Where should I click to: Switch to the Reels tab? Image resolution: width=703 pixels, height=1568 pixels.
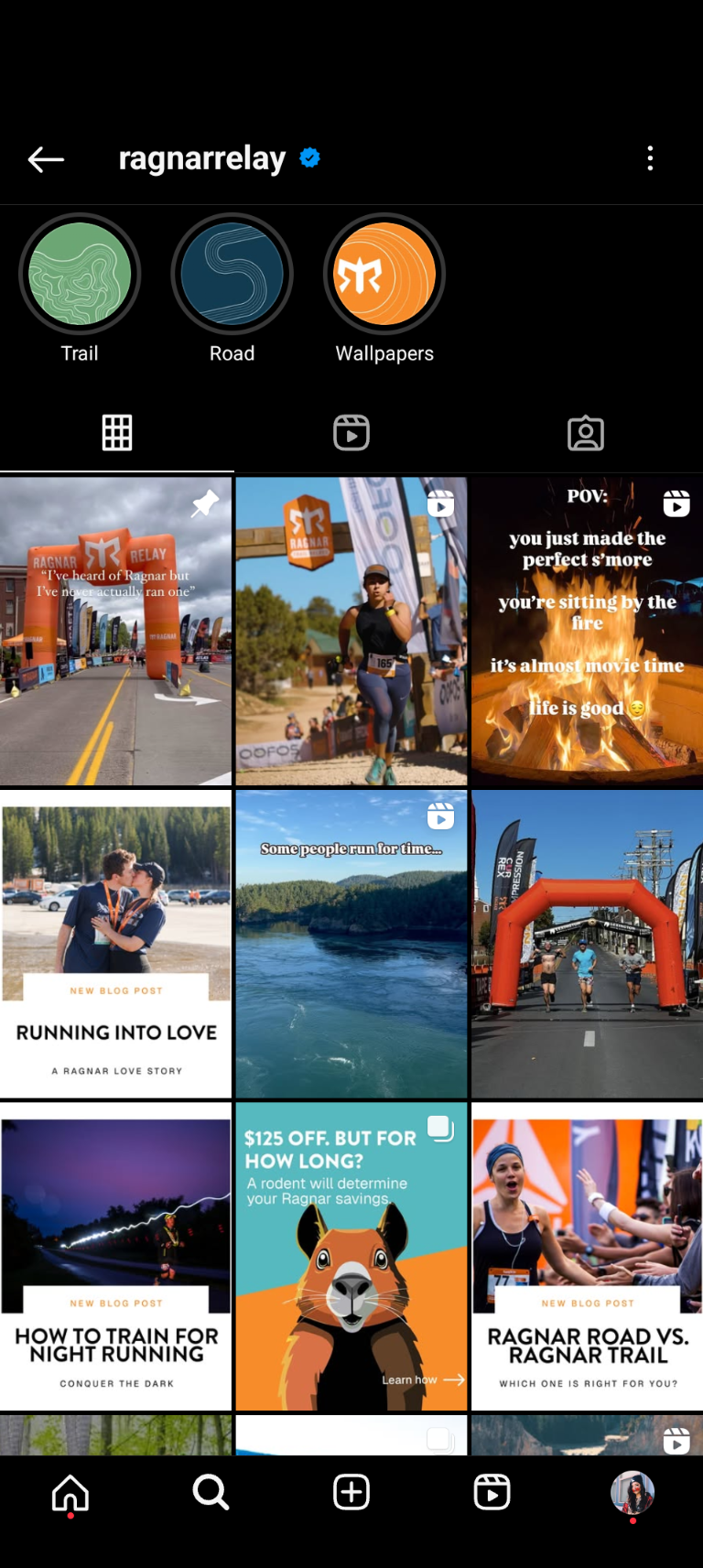click(x=351, y=433)
